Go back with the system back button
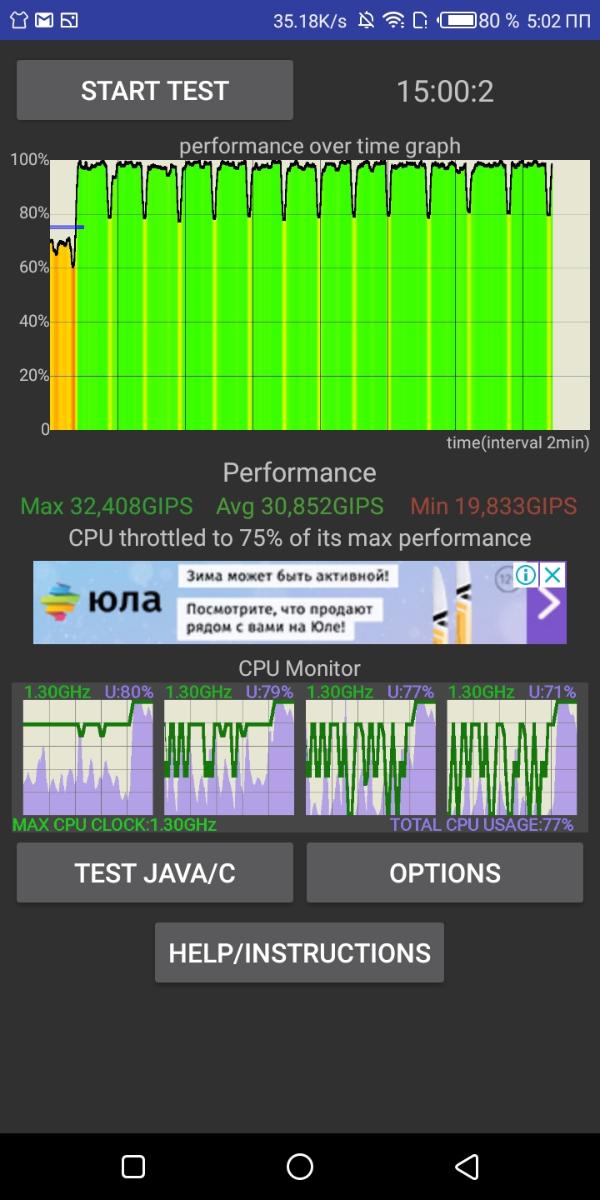 pyautogui.click(x=466, y=1166)
